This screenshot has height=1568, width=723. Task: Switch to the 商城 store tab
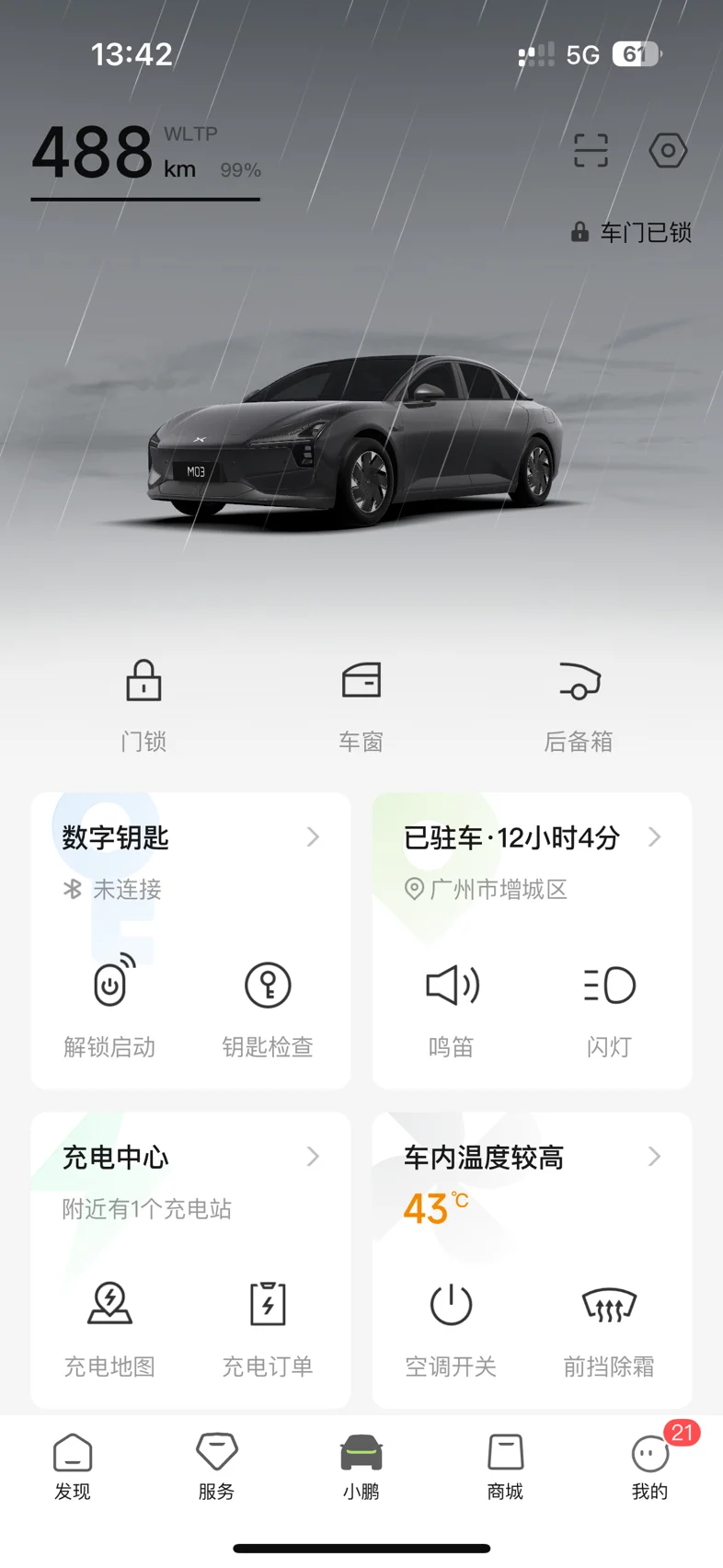(505, 1467)
